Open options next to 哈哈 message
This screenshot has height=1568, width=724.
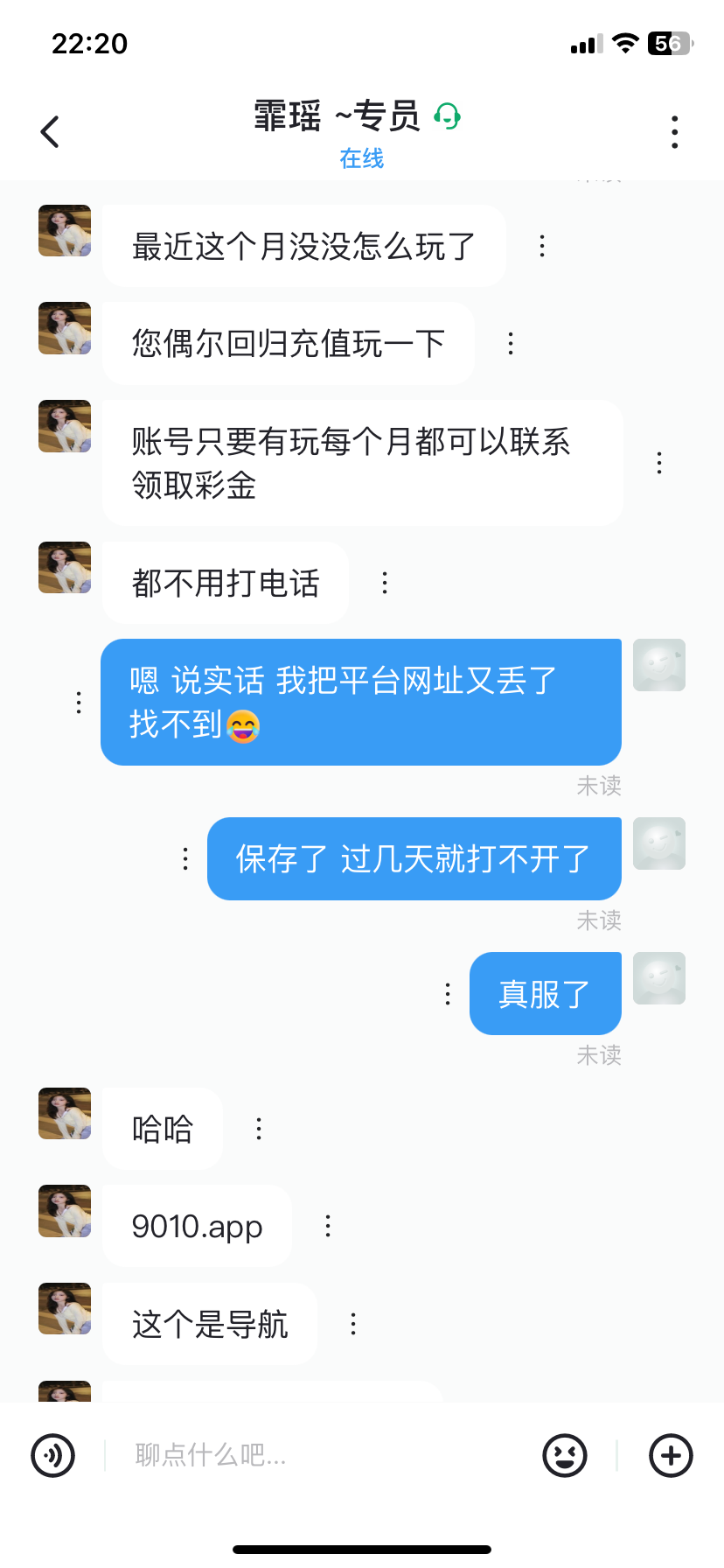(x=259, y=1129)
